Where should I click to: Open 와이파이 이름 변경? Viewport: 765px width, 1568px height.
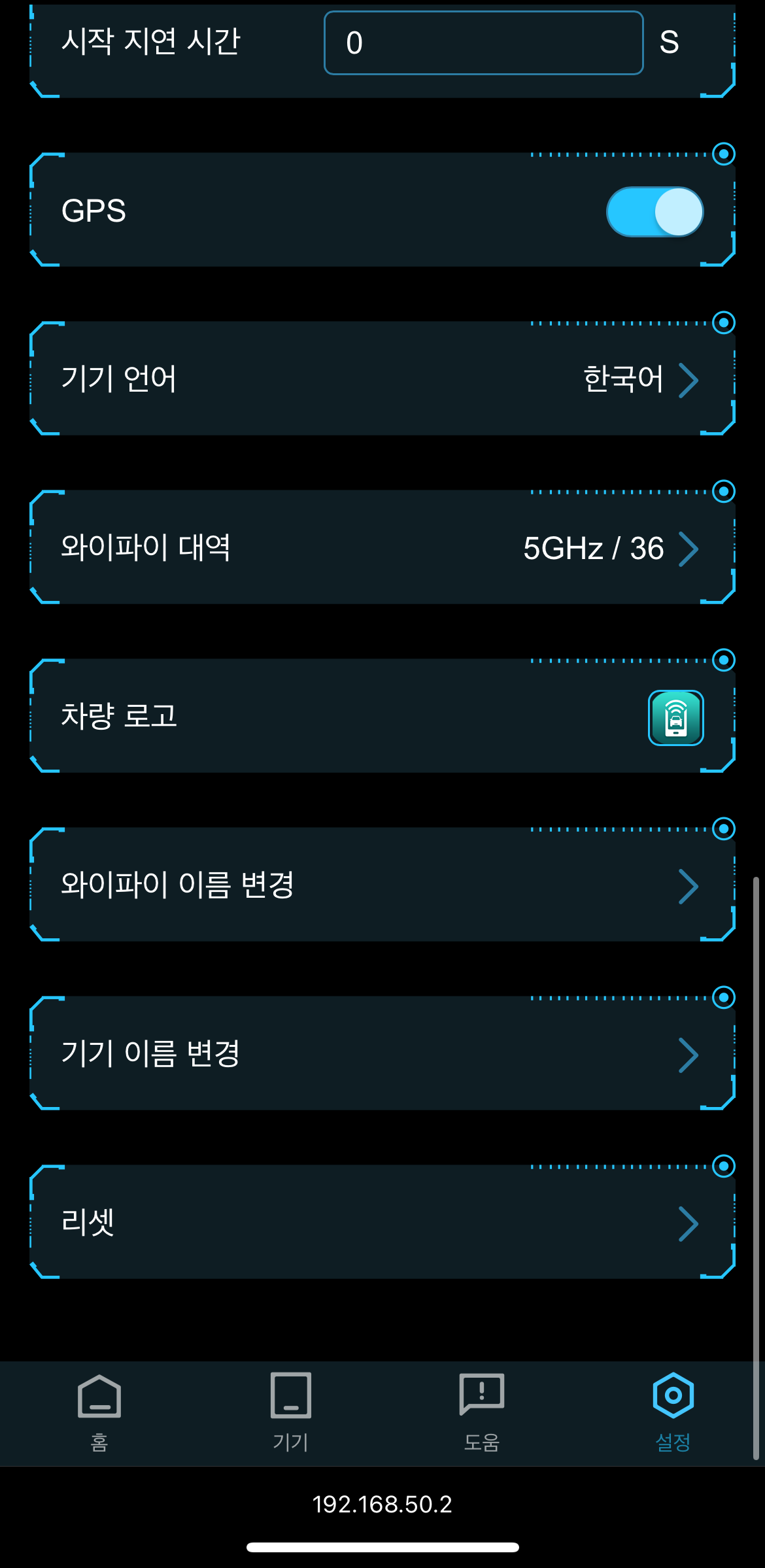click(x=382, y=885)
